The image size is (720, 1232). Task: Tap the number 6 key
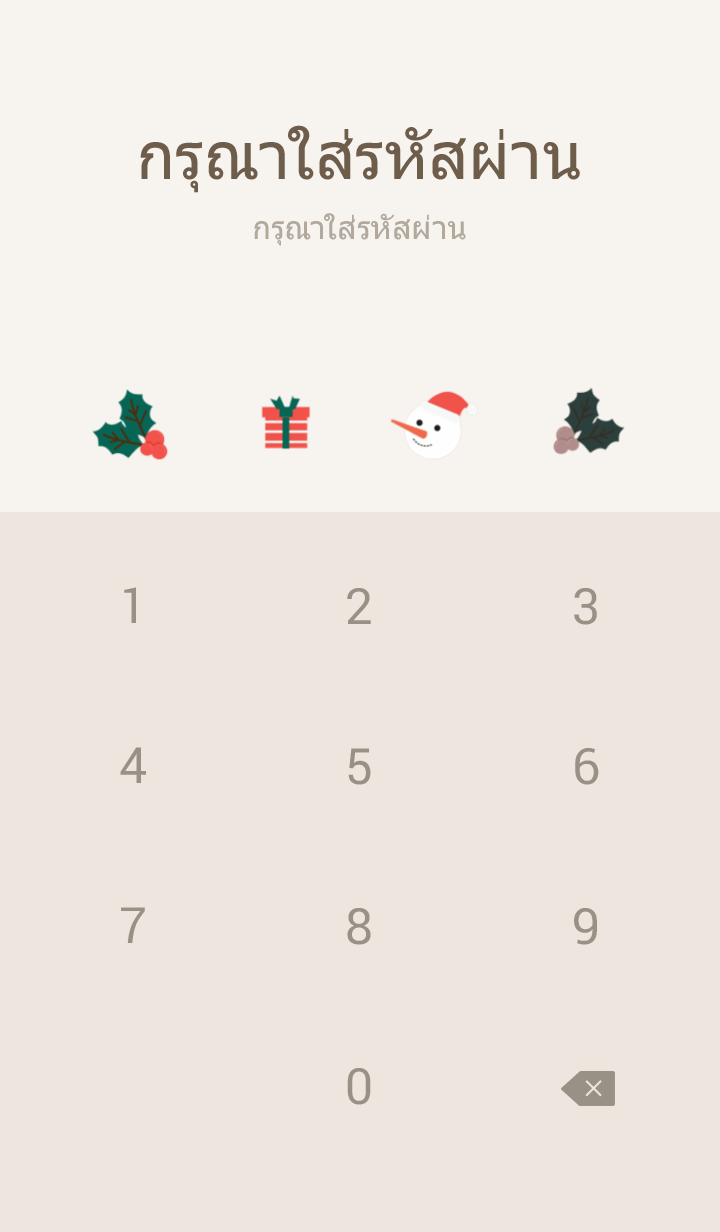[x=585, y=767]
